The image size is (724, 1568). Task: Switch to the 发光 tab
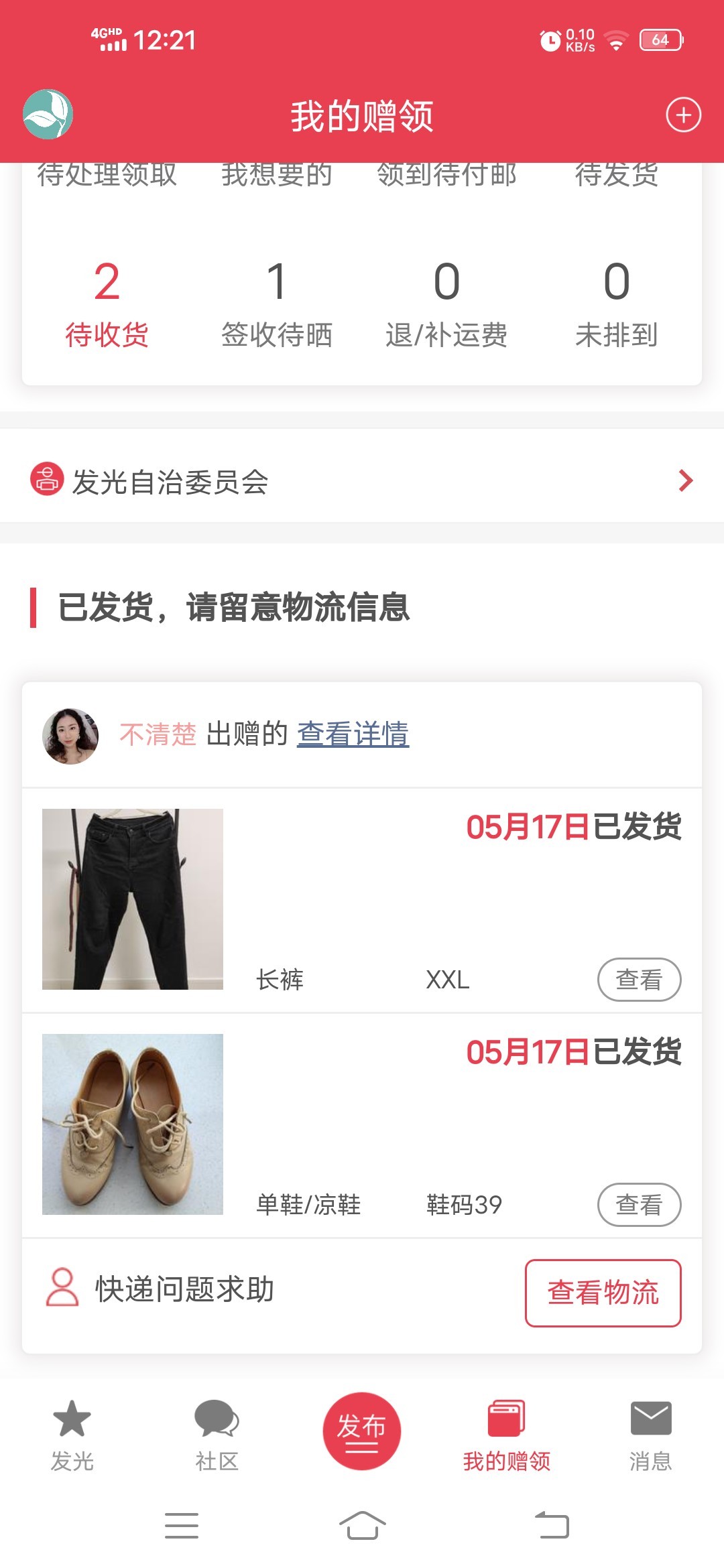pyautogui.click(x=72, y=1435)
